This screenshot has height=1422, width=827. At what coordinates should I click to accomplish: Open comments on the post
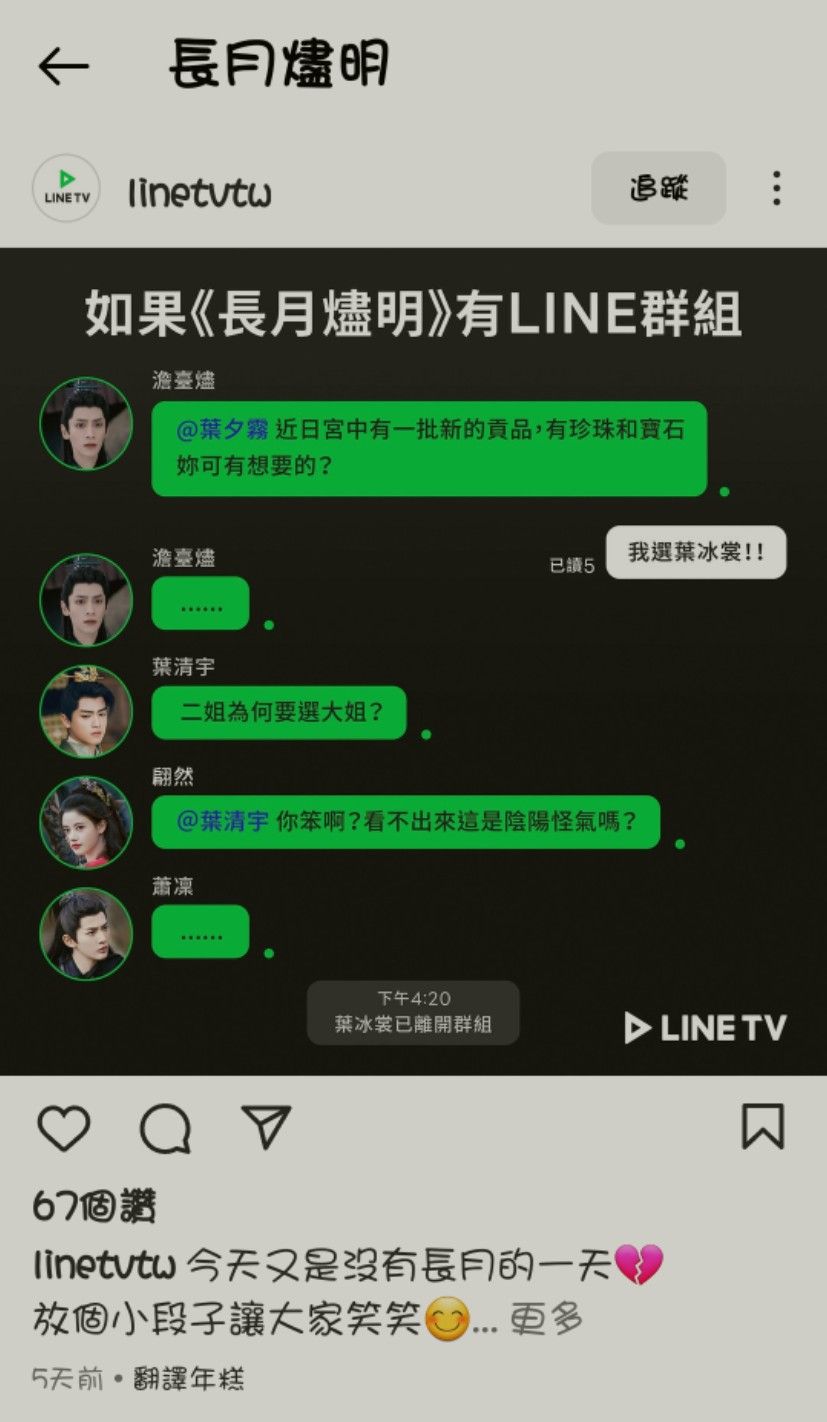point(165,1129)
